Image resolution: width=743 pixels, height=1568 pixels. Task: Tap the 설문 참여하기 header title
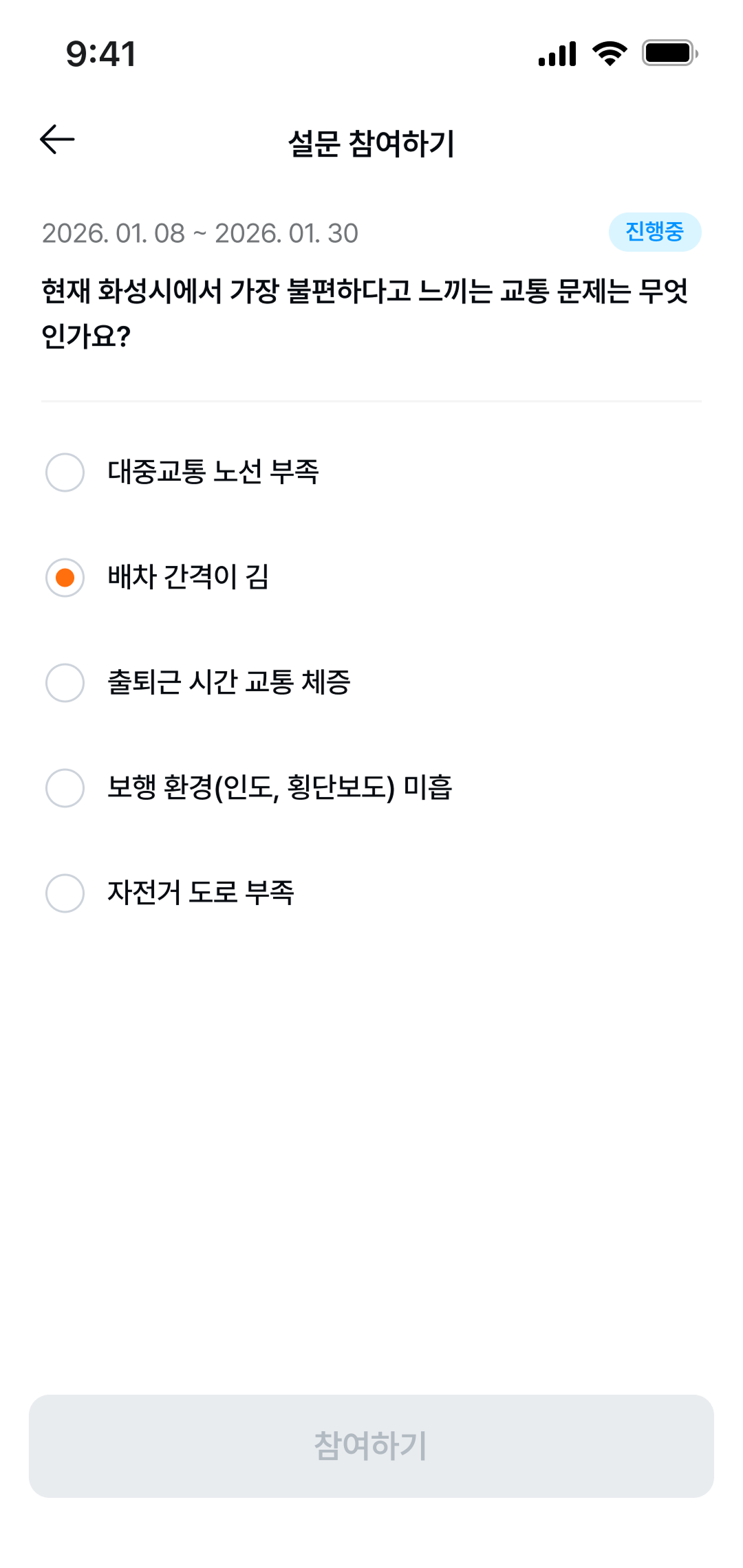[x=371, y=141]
